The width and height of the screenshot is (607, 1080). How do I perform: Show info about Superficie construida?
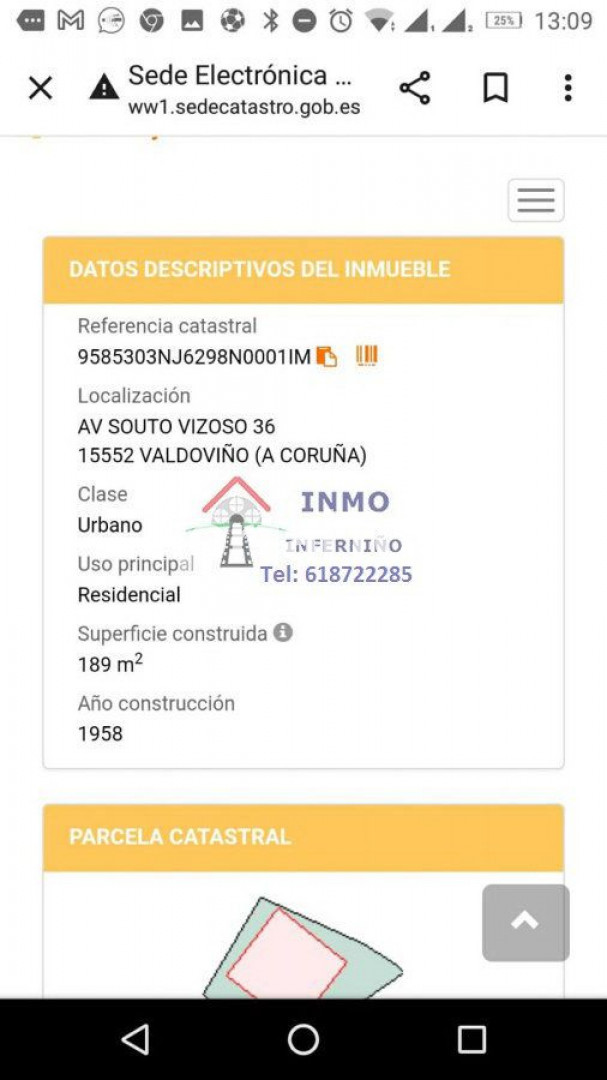[x=283, y=632]
